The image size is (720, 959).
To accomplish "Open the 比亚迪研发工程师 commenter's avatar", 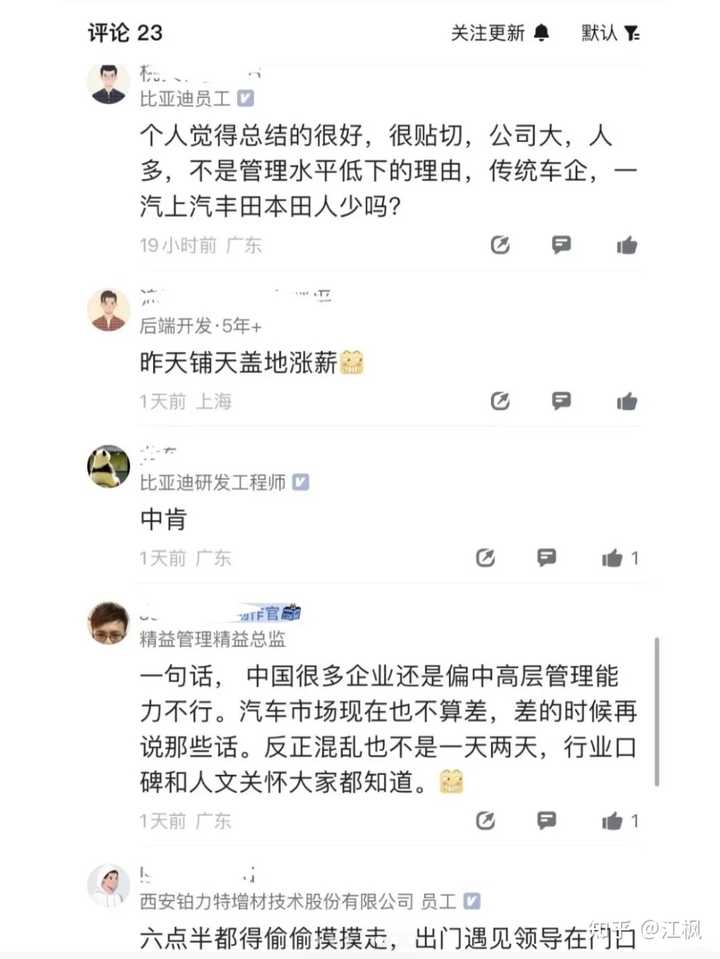I will click(x=108, y=467).
